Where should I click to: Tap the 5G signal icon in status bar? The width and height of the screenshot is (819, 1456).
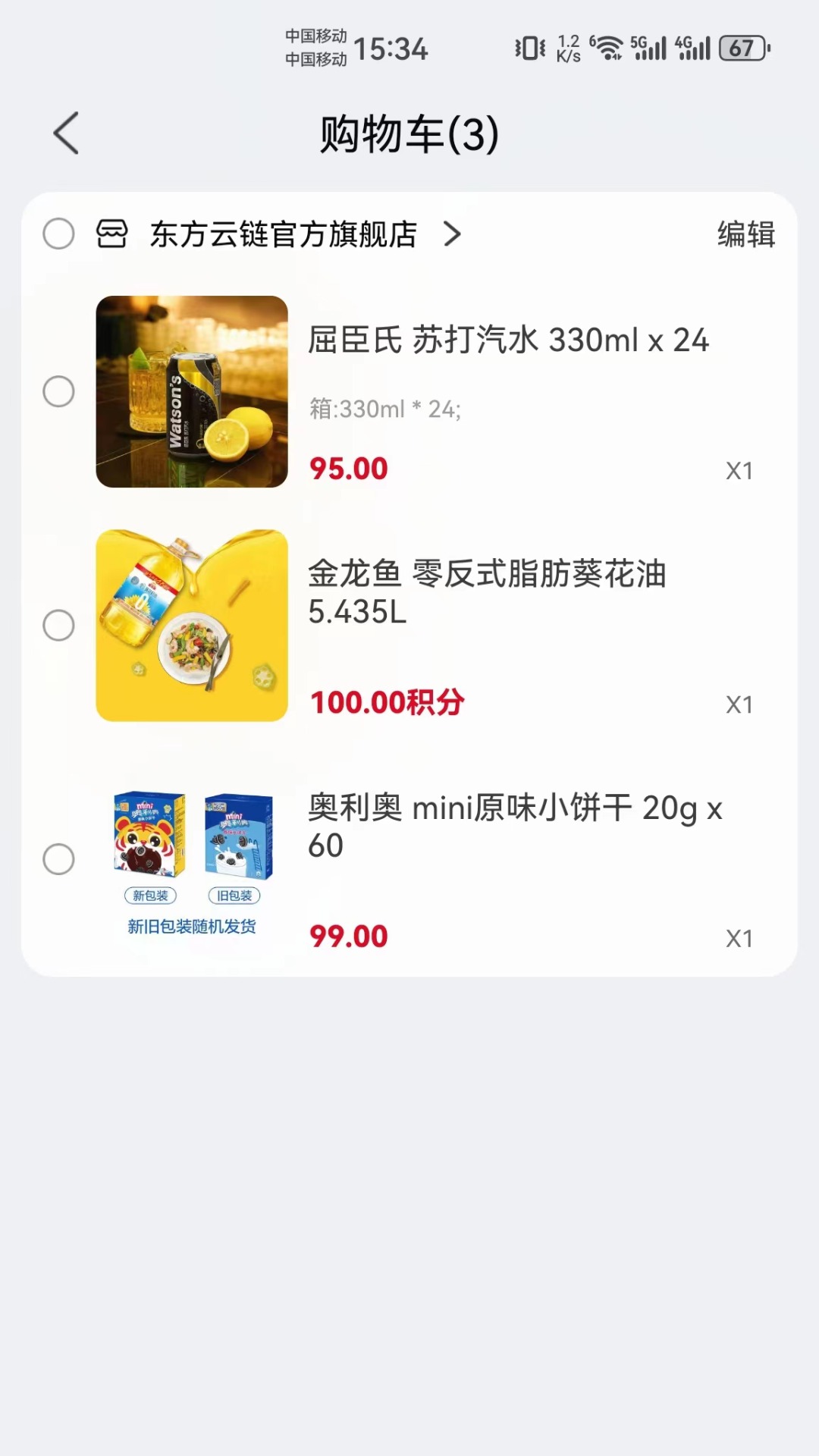[649, 47]
